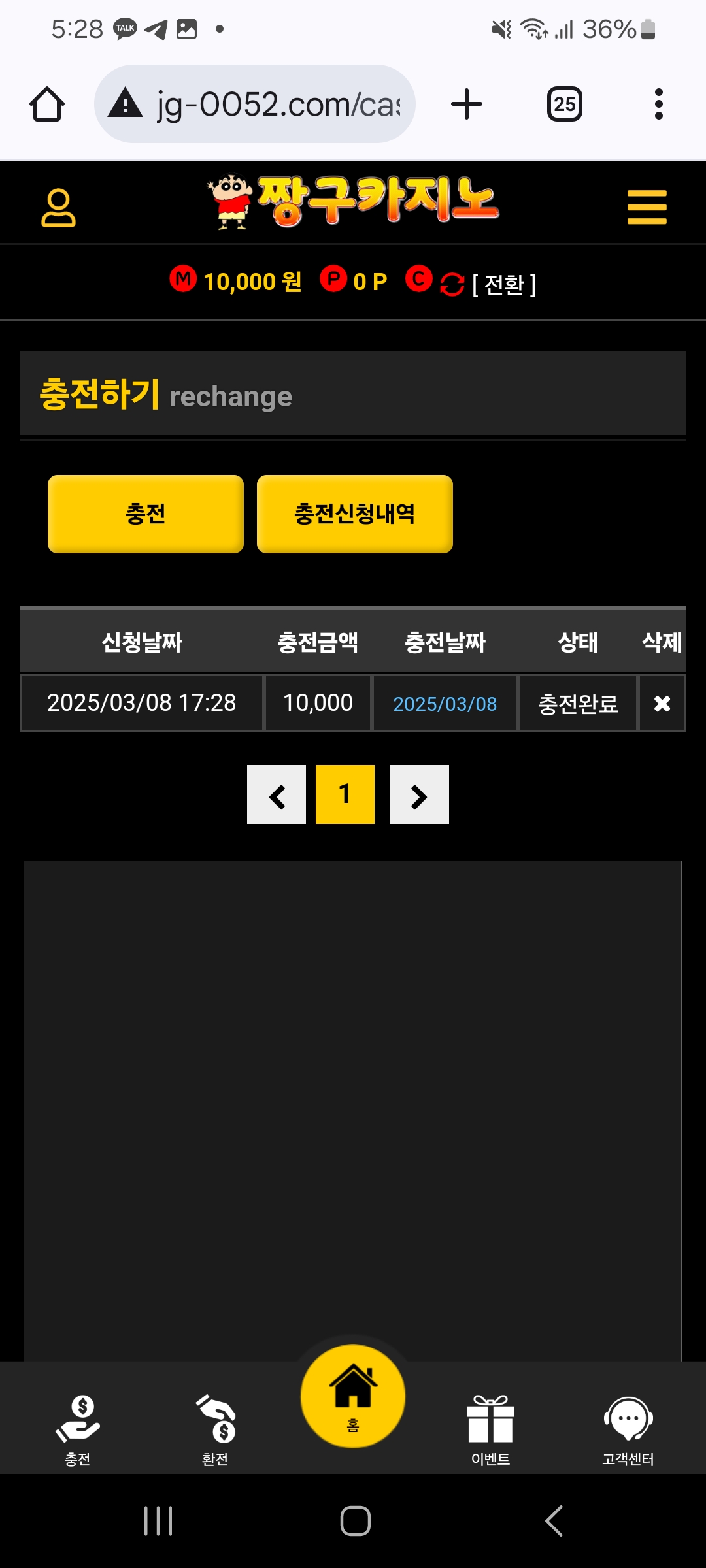
Task: Open a new browser tab
Action: [x=467, y=105]
